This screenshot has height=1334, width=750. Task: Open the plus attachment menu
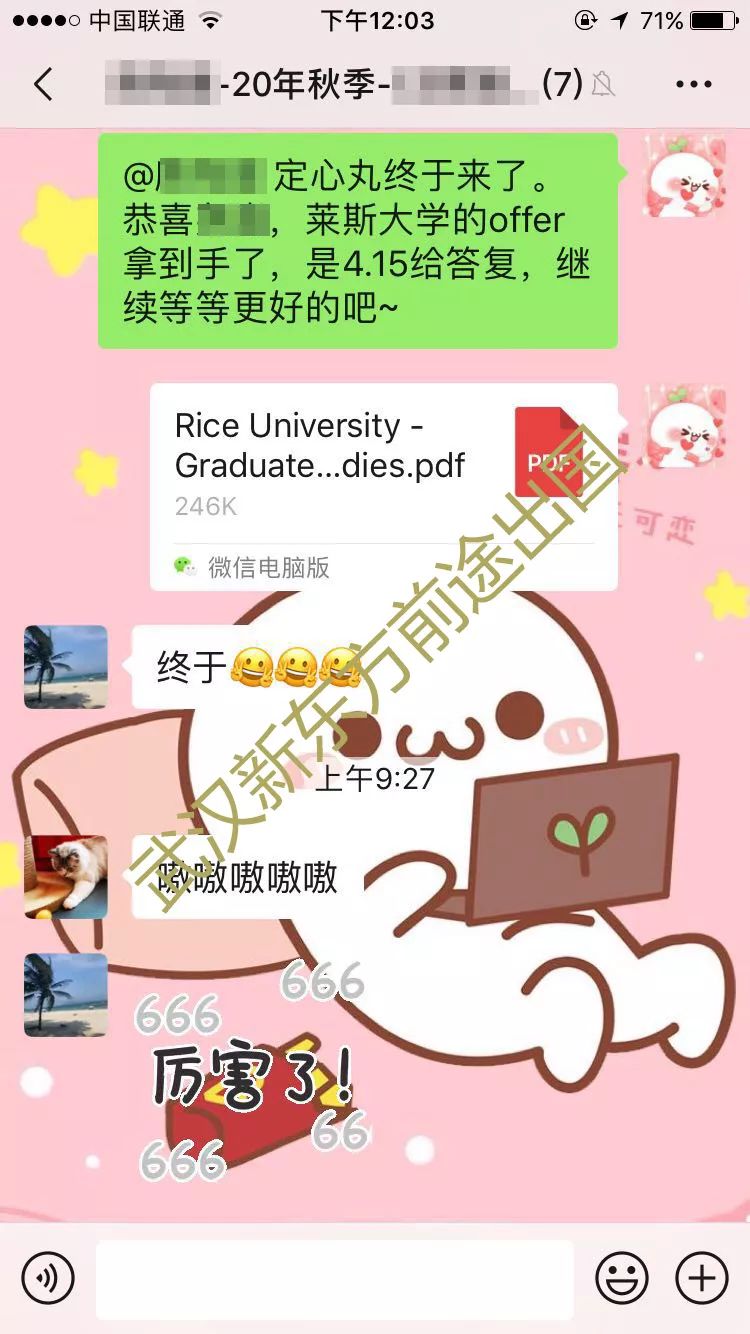click(x=701, y=1277)
